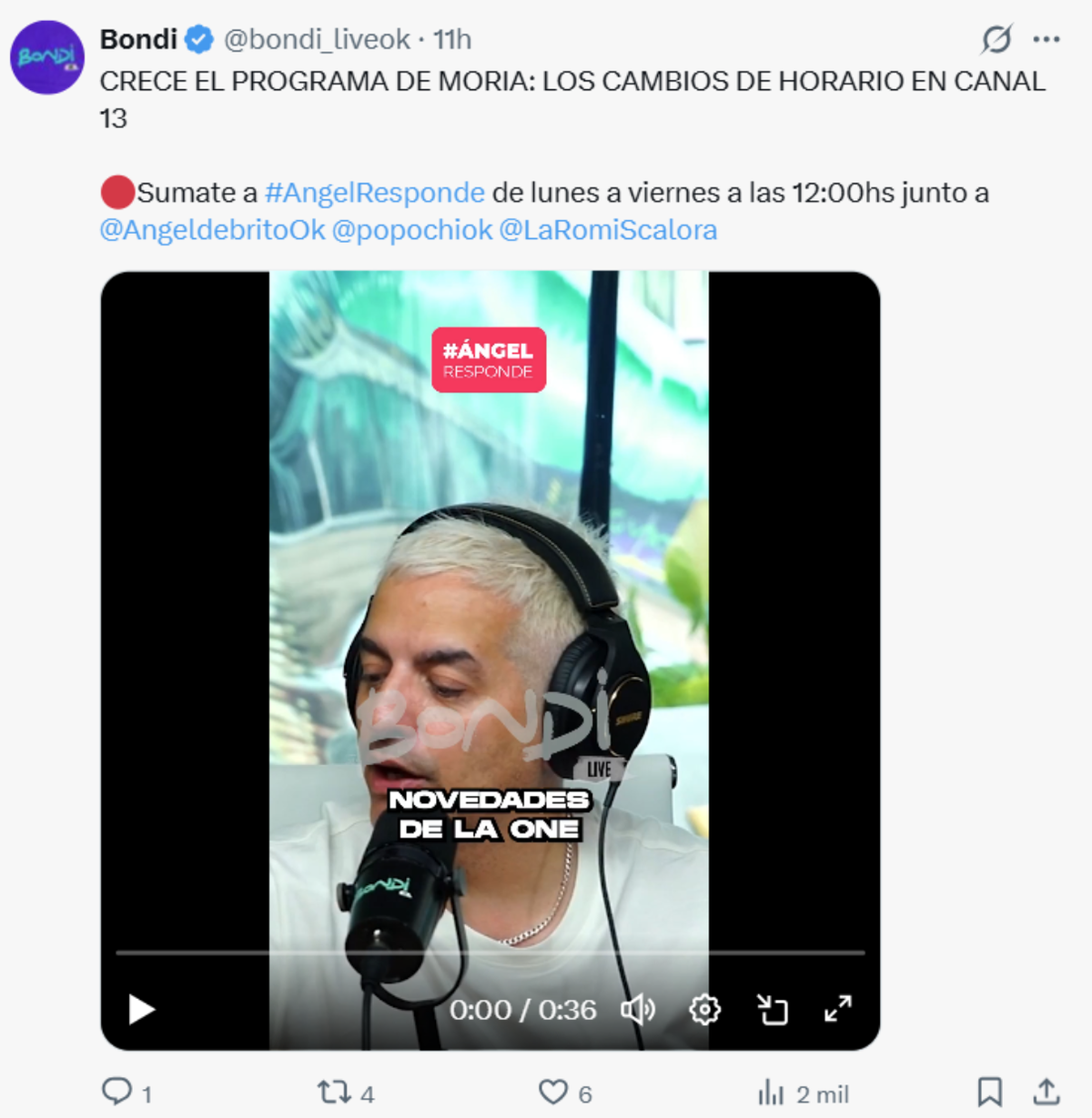The image size is (1092, 1118).
Task: Expand the video to fullscreen
Action: (x=837, y=1009)
